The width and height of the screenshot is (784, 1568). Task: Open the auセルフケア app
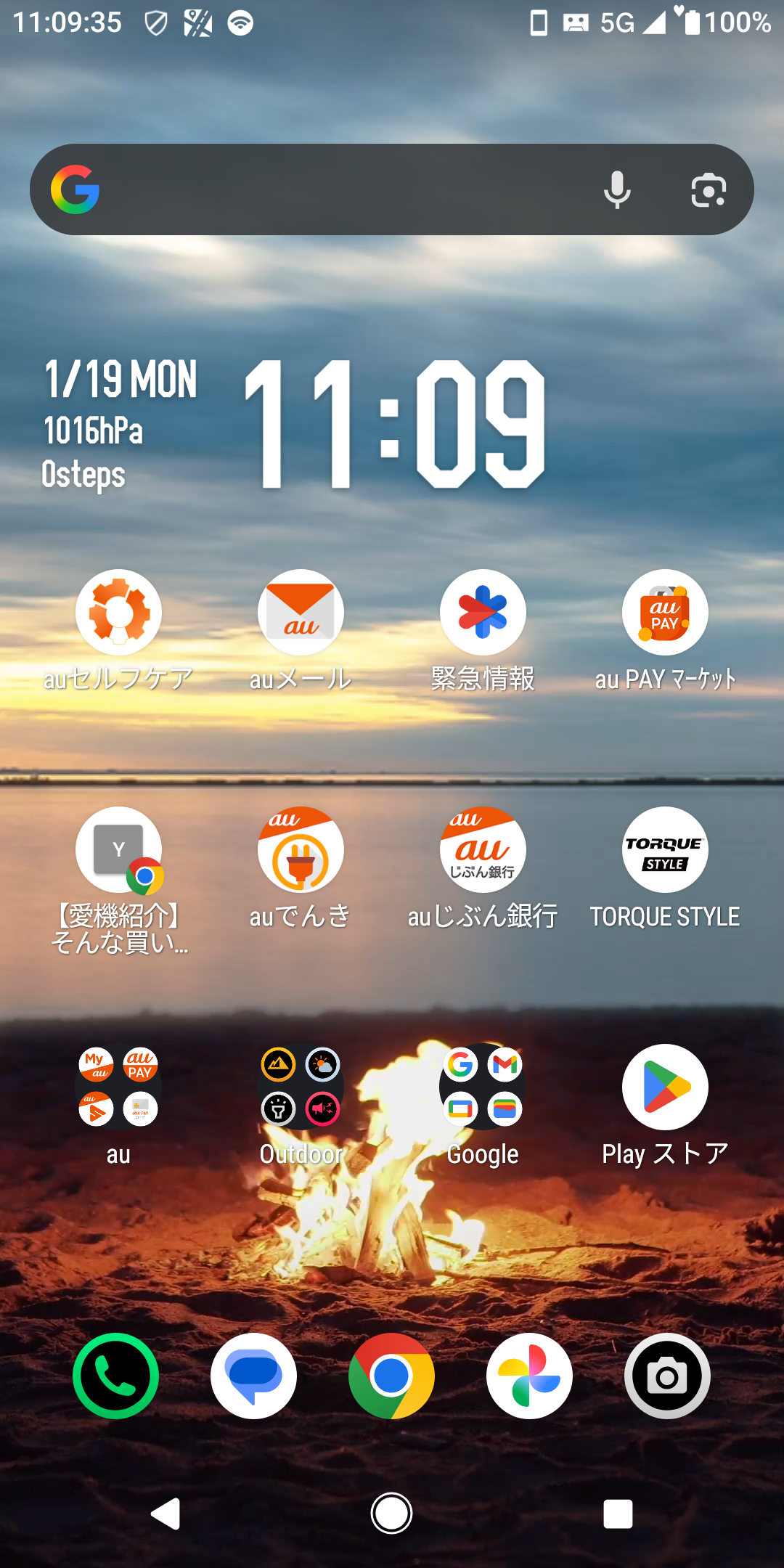pos(118,613)
